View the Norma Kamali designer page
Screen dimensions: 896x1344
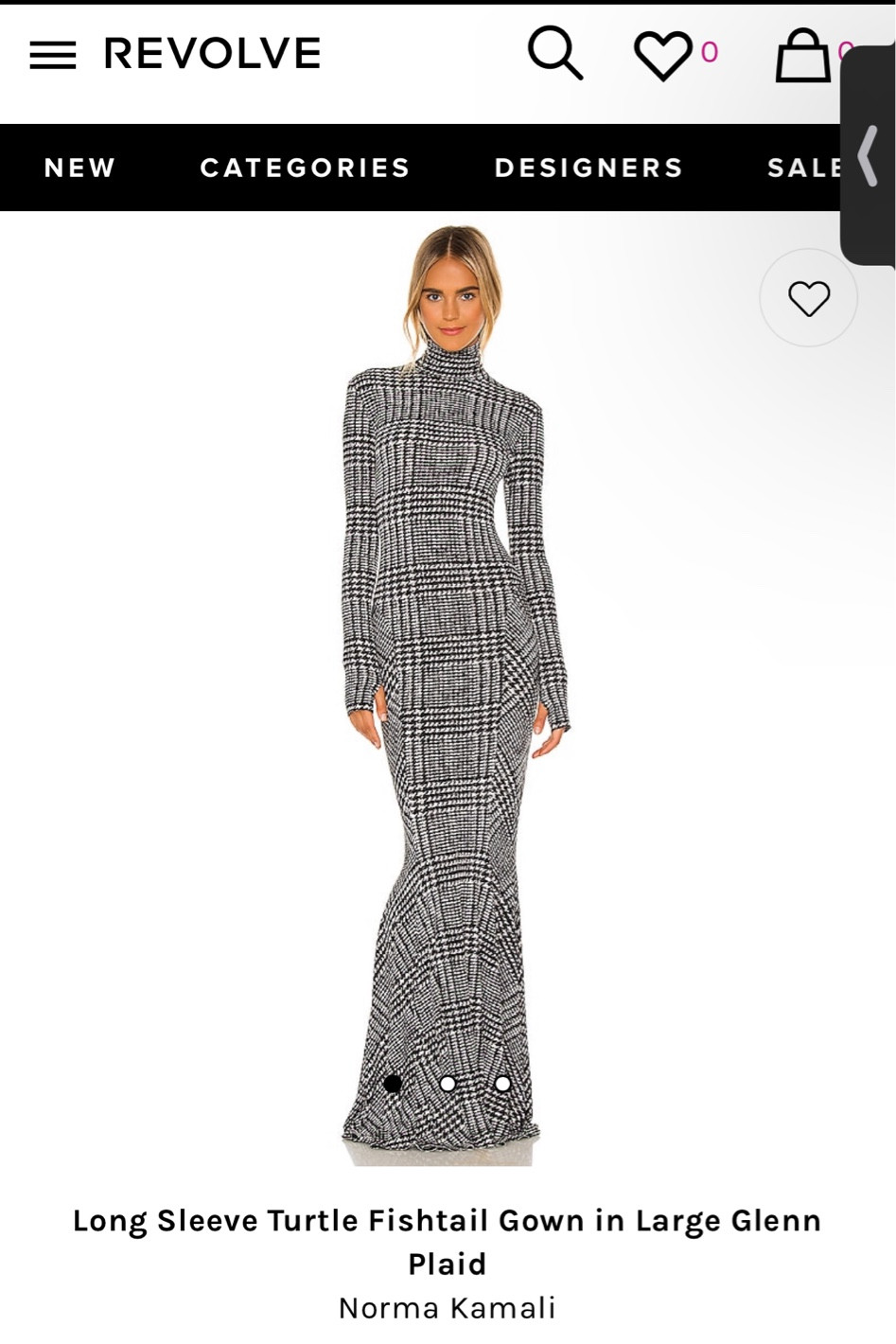pyautogui.click(x=447, y=1308)
